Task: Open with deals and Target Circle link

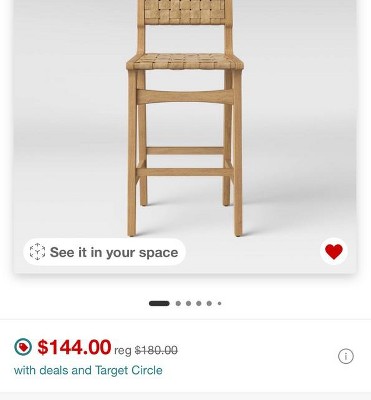Action: (88, 370)
